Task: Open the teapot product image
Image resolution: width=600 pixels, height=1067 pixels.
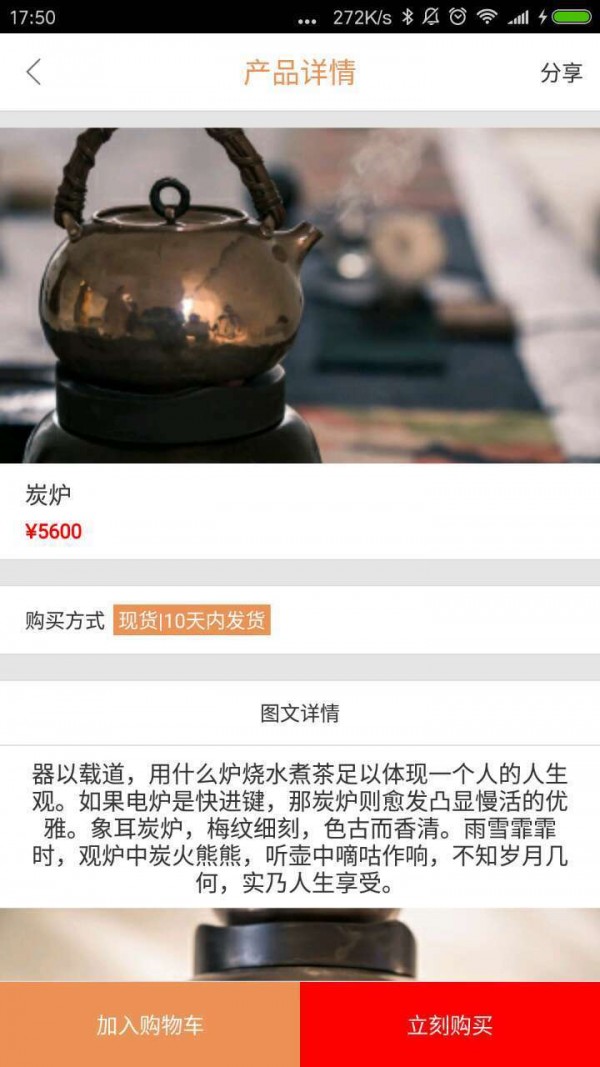Action: [x=300, y=295]
